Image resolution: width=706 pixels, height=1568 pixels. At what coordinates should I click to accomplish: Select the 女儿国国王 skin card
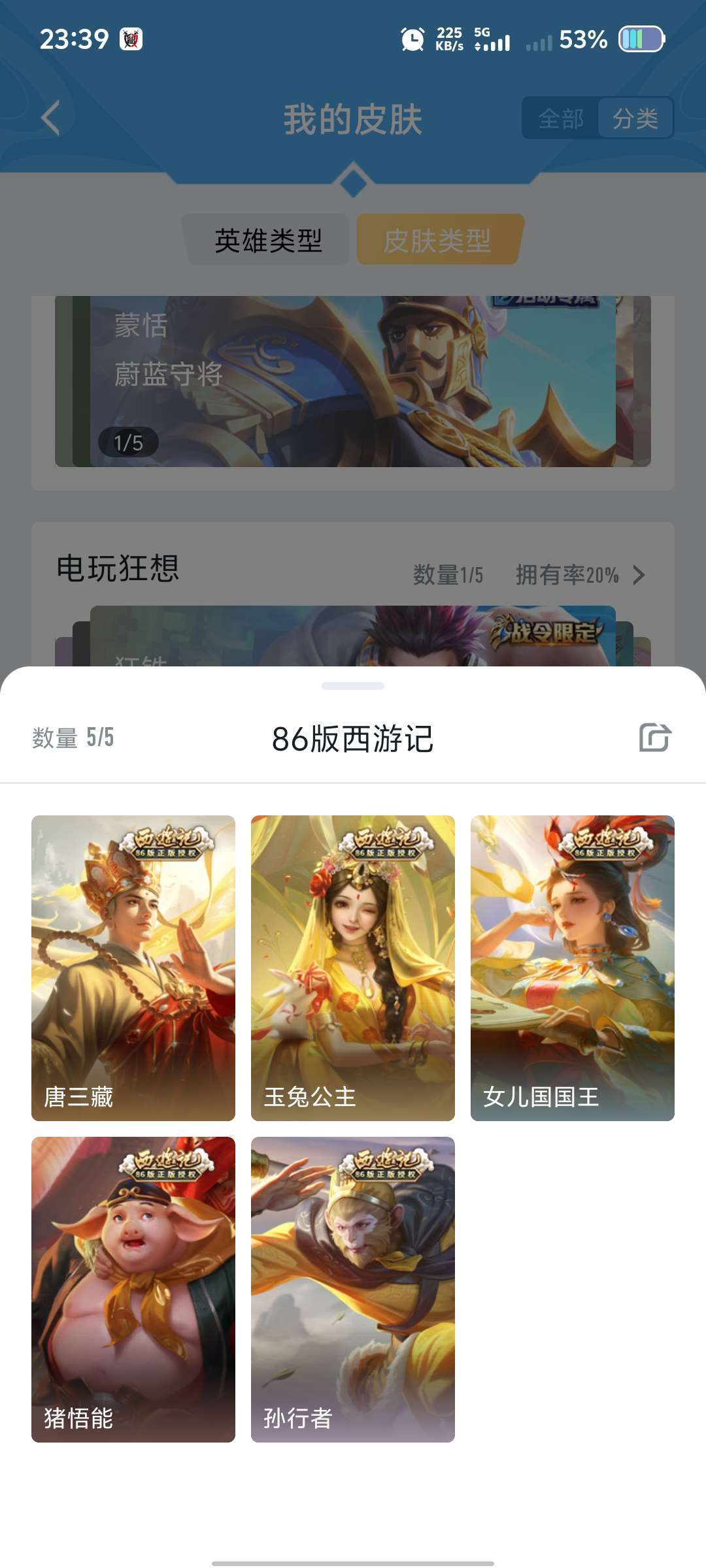tap(573, 968)
